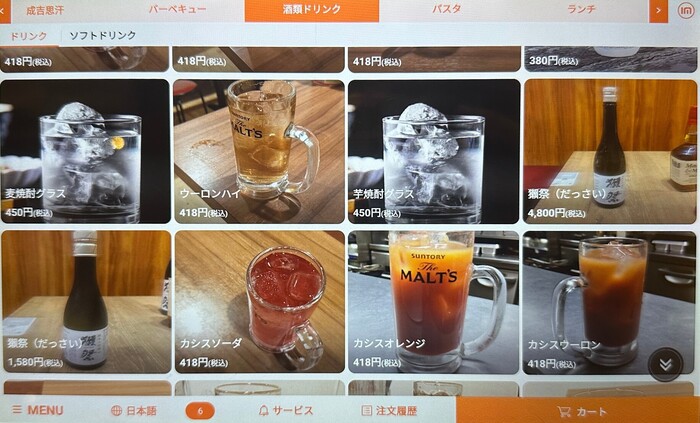Switch to the ランチ category tab
Viewport: 700px width, 423px height.
580,10
